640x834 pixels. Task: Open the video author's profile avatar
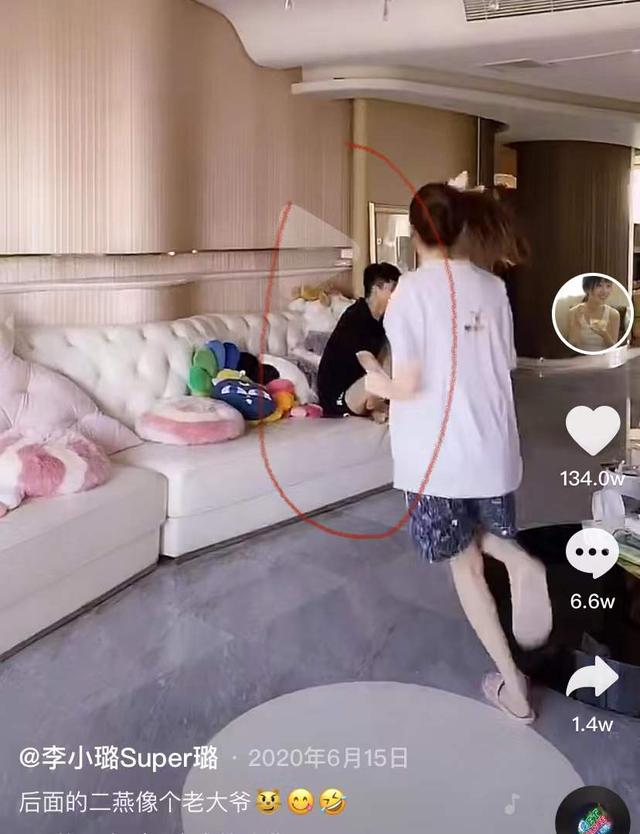click(593, 313)
